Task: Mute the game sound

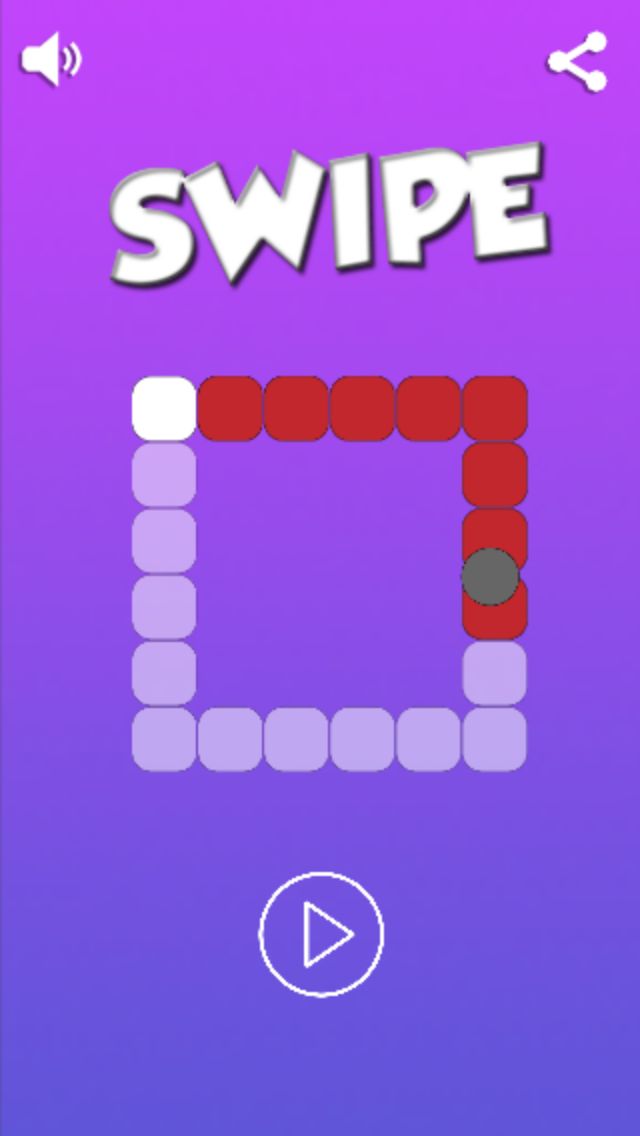Action: click(x=51, y=59)
